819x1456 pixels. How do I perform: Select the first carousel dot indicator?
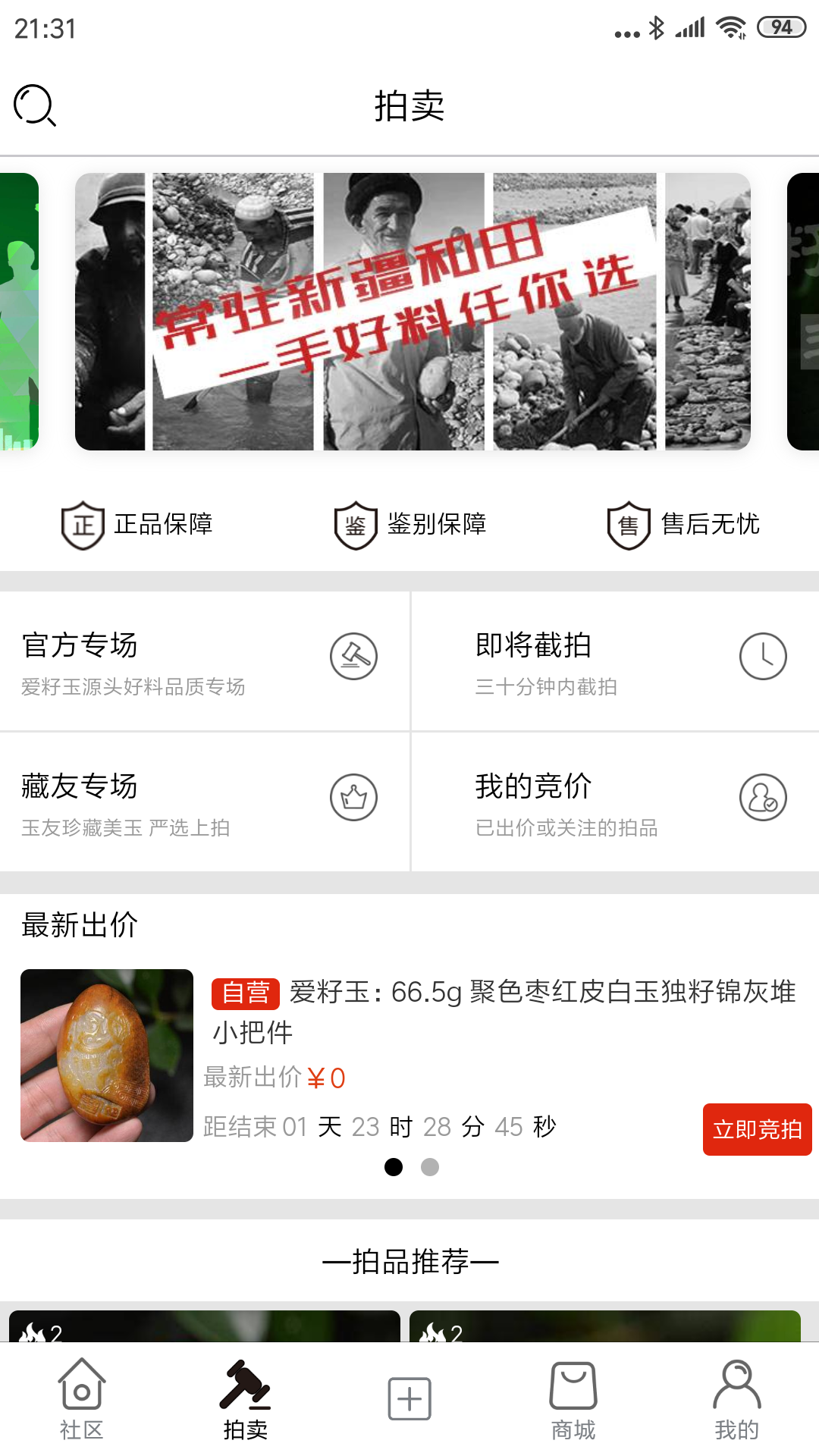pos(394,1167)
